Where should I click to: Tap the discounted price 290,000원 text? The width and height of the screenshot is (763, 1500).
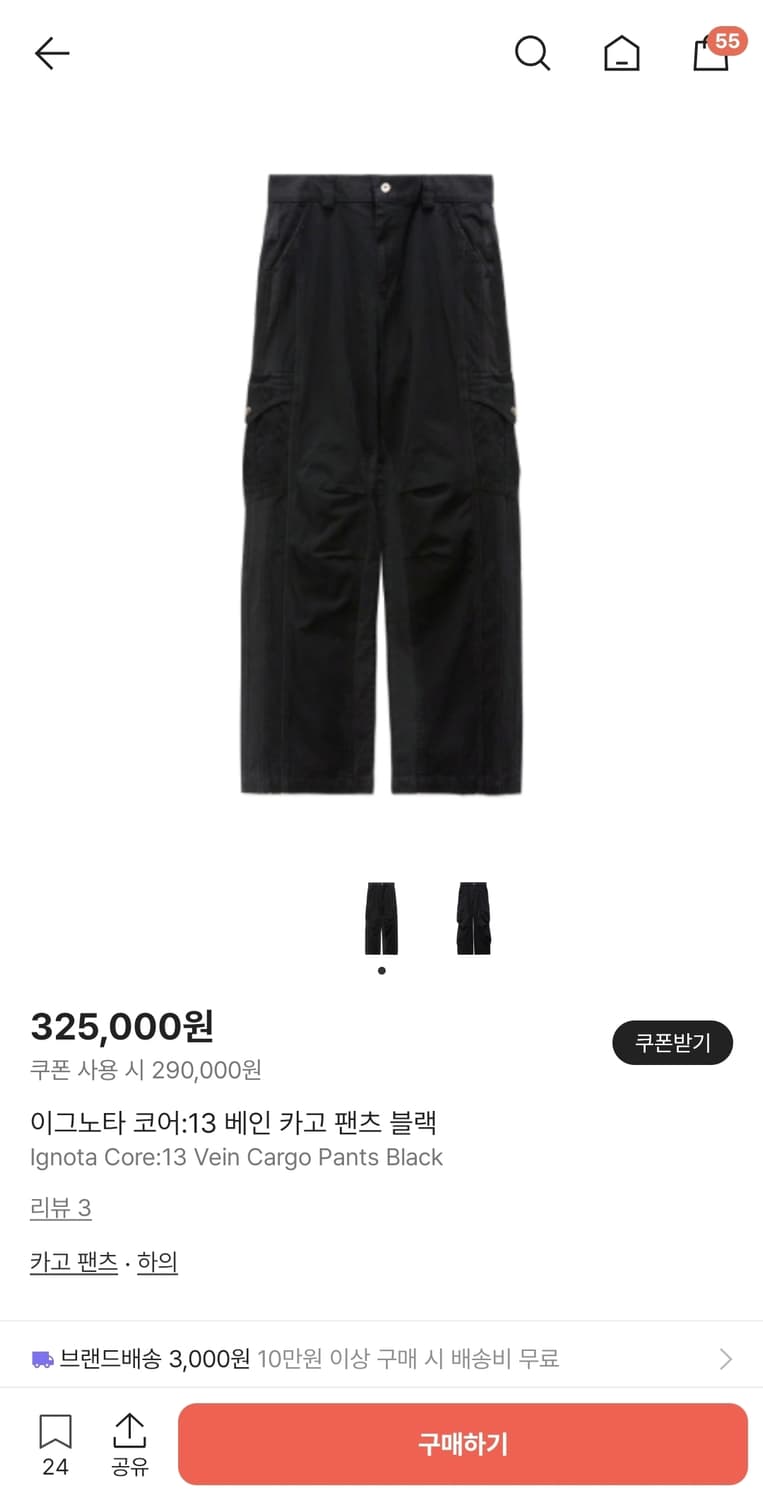click(x=146, y=1070)
